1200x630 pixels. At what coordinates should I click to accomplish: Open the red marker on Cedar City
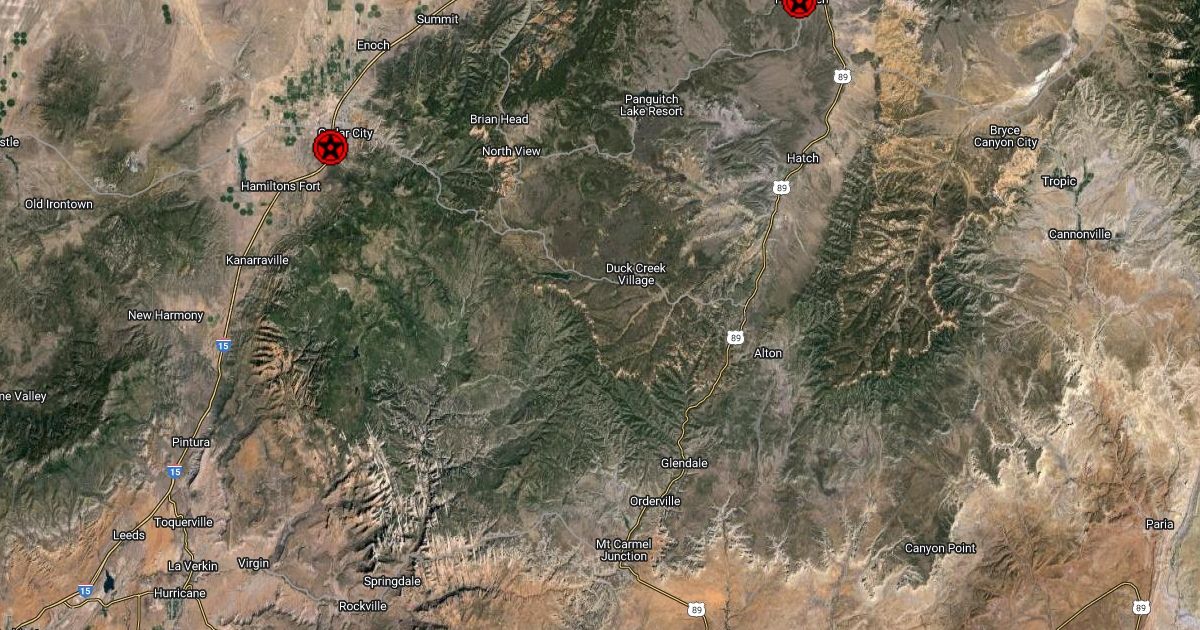click(x=329, y=148)
